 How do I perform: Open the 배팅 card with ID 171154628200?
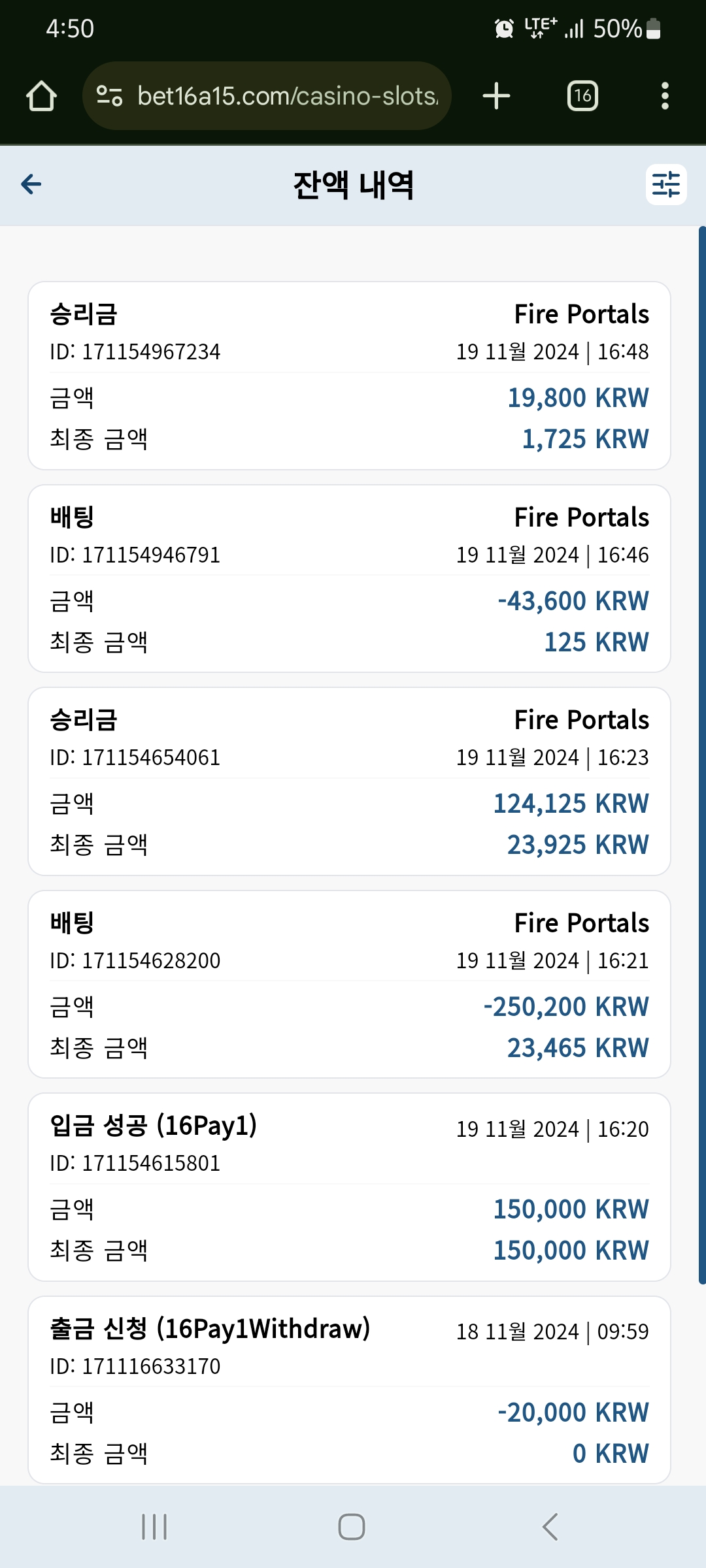coord(349,984)
